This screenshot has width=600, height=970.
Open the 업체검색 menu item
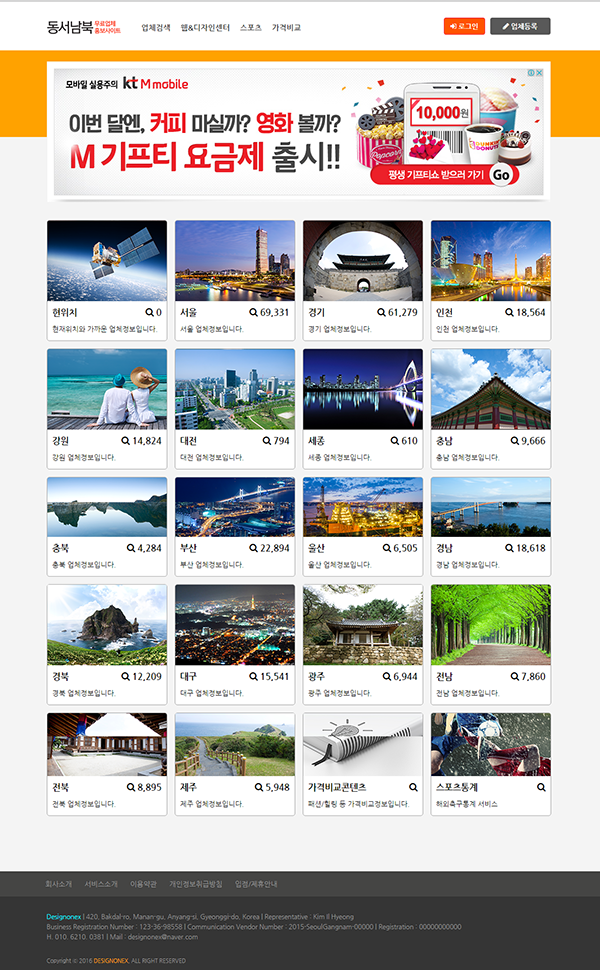coord(156,28)
